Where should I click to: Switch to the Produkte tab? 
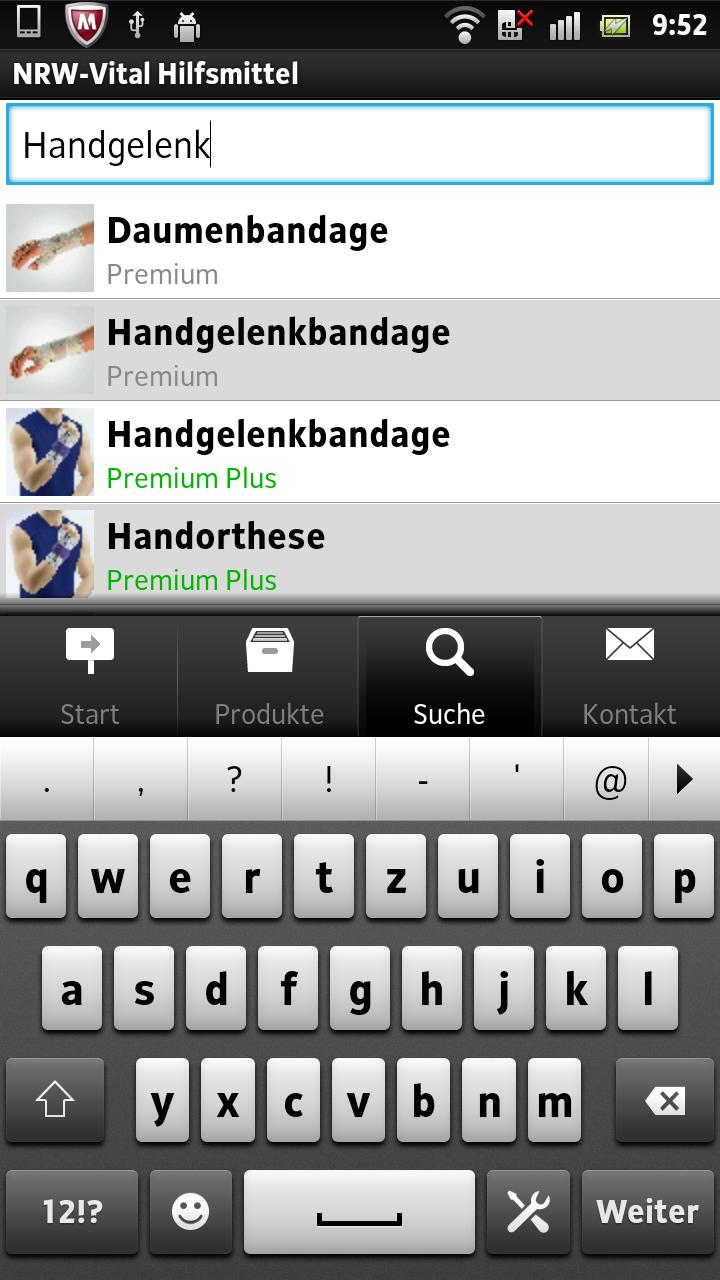(x=269, y=677)
